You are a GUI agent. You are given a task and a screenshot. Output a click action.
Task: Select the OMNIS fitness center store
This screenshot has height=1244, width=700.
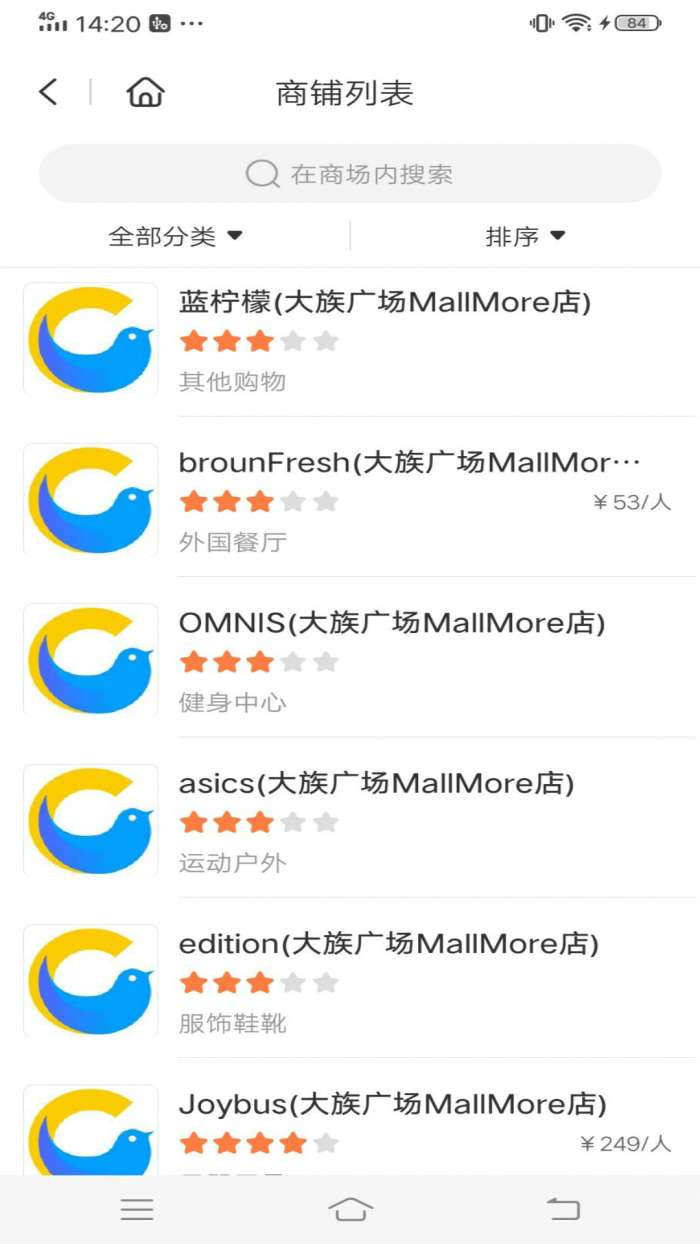pyautogui.click(x=350, y=661)
